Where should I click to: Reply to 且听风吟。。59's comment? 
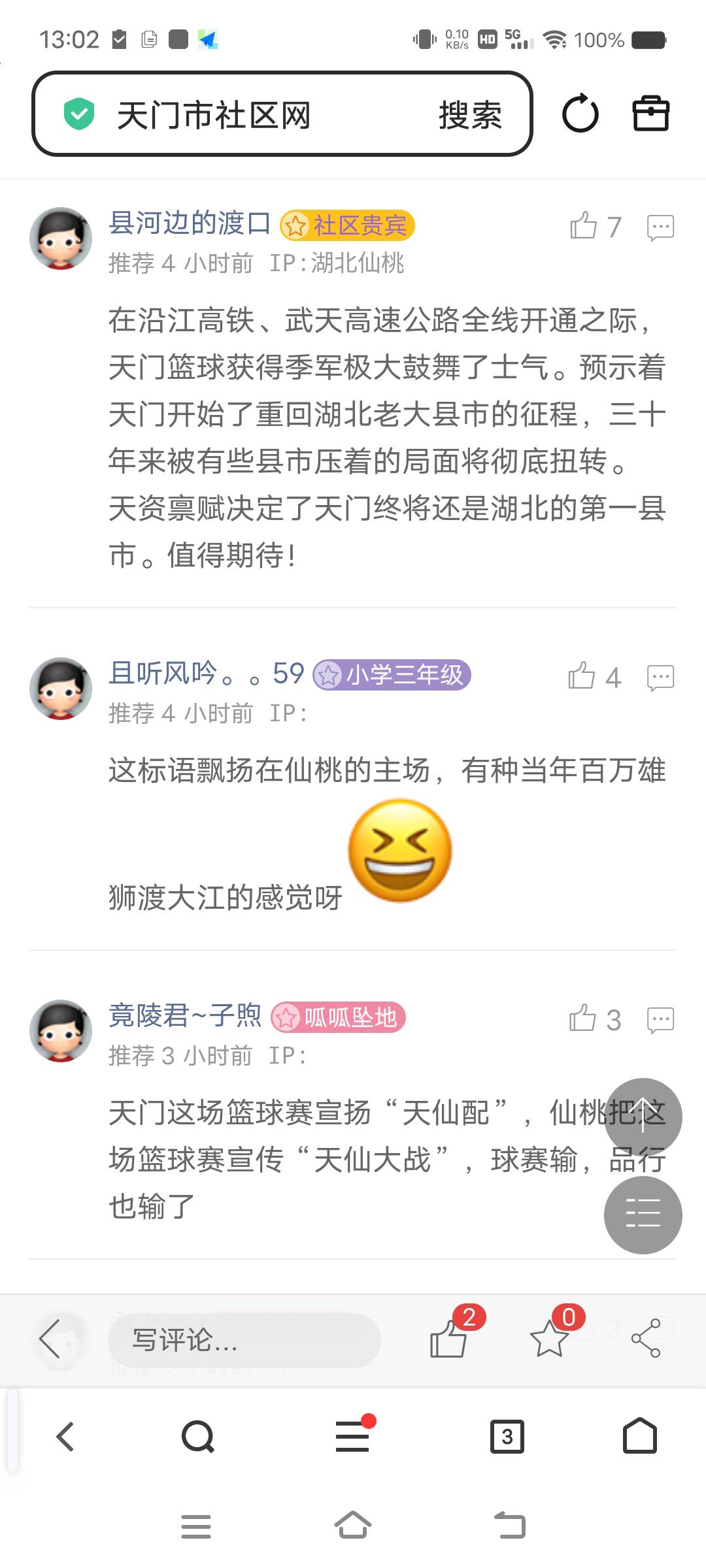click(x=660, y=678)
